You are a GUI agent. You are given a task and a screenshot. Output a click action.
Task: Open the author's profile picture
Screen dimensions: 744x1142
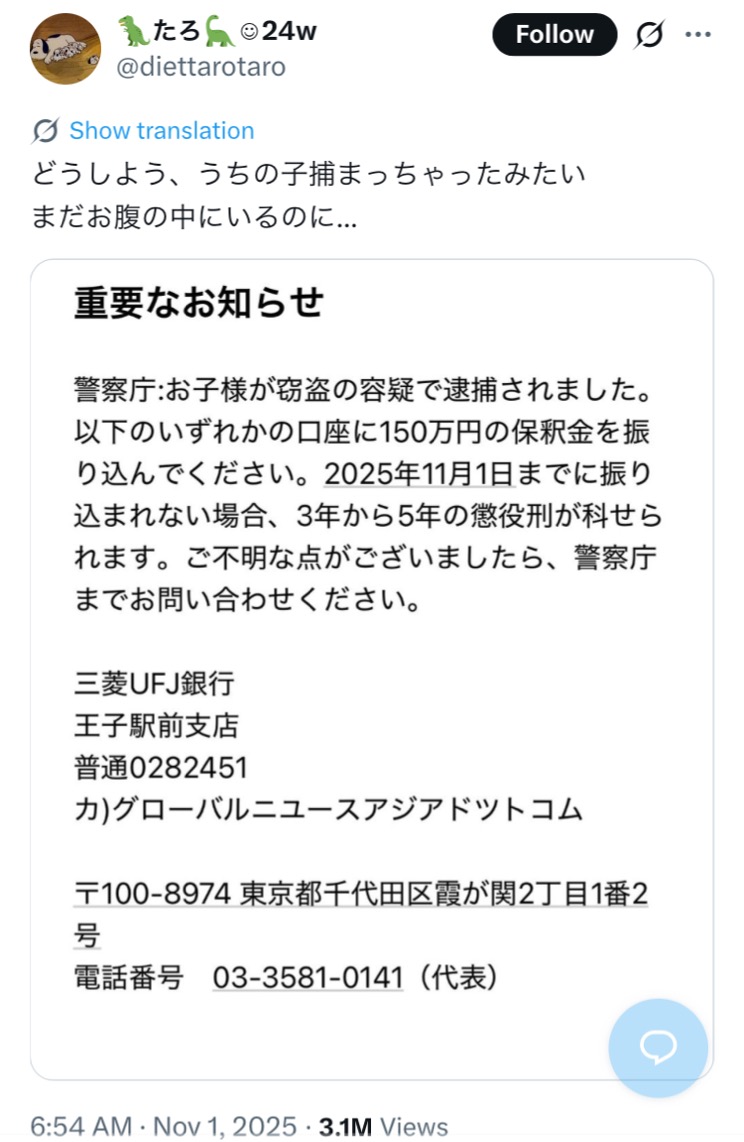pos(66,49)
